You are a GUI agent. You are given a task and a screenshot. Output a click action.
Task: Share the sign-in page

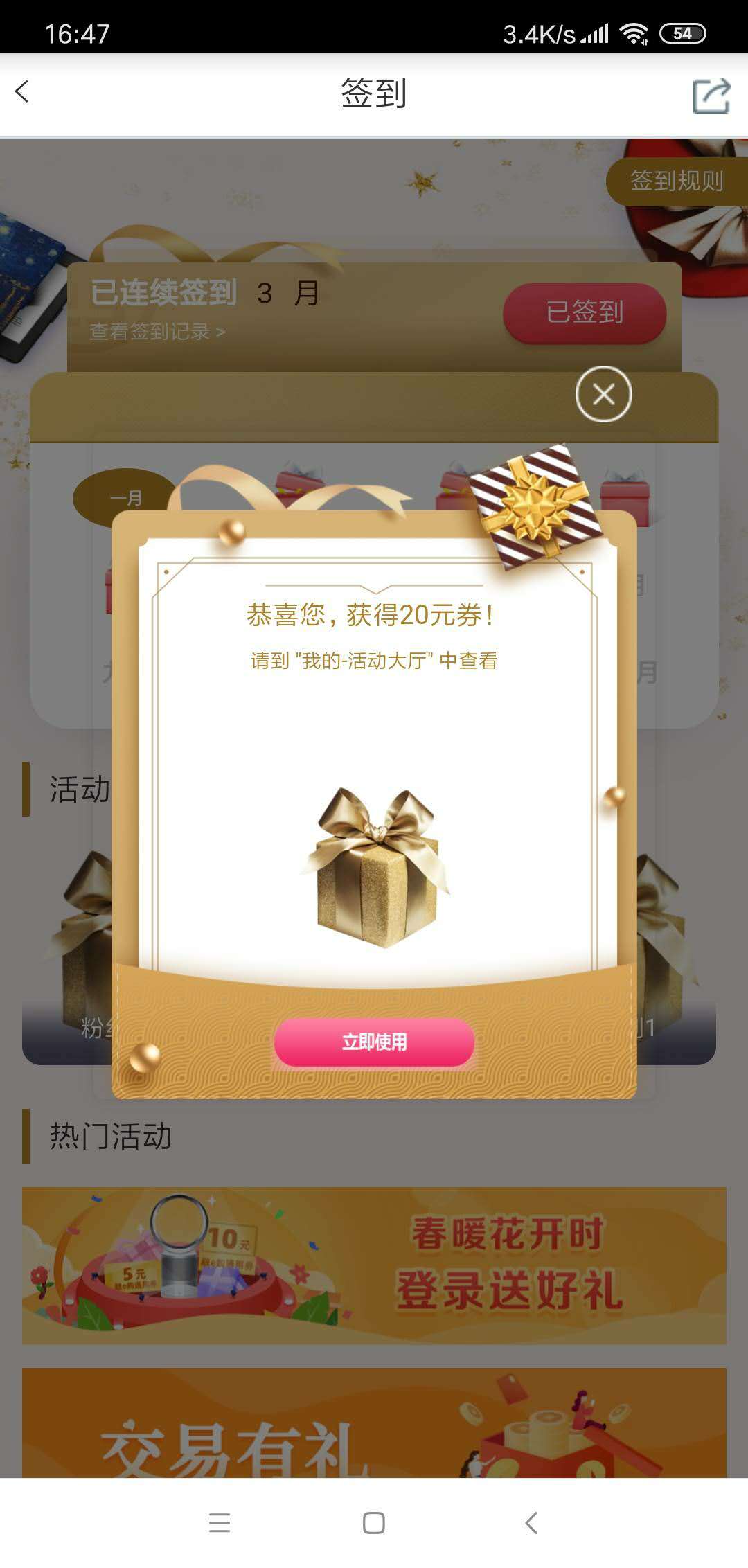click(x=711, y=95)
